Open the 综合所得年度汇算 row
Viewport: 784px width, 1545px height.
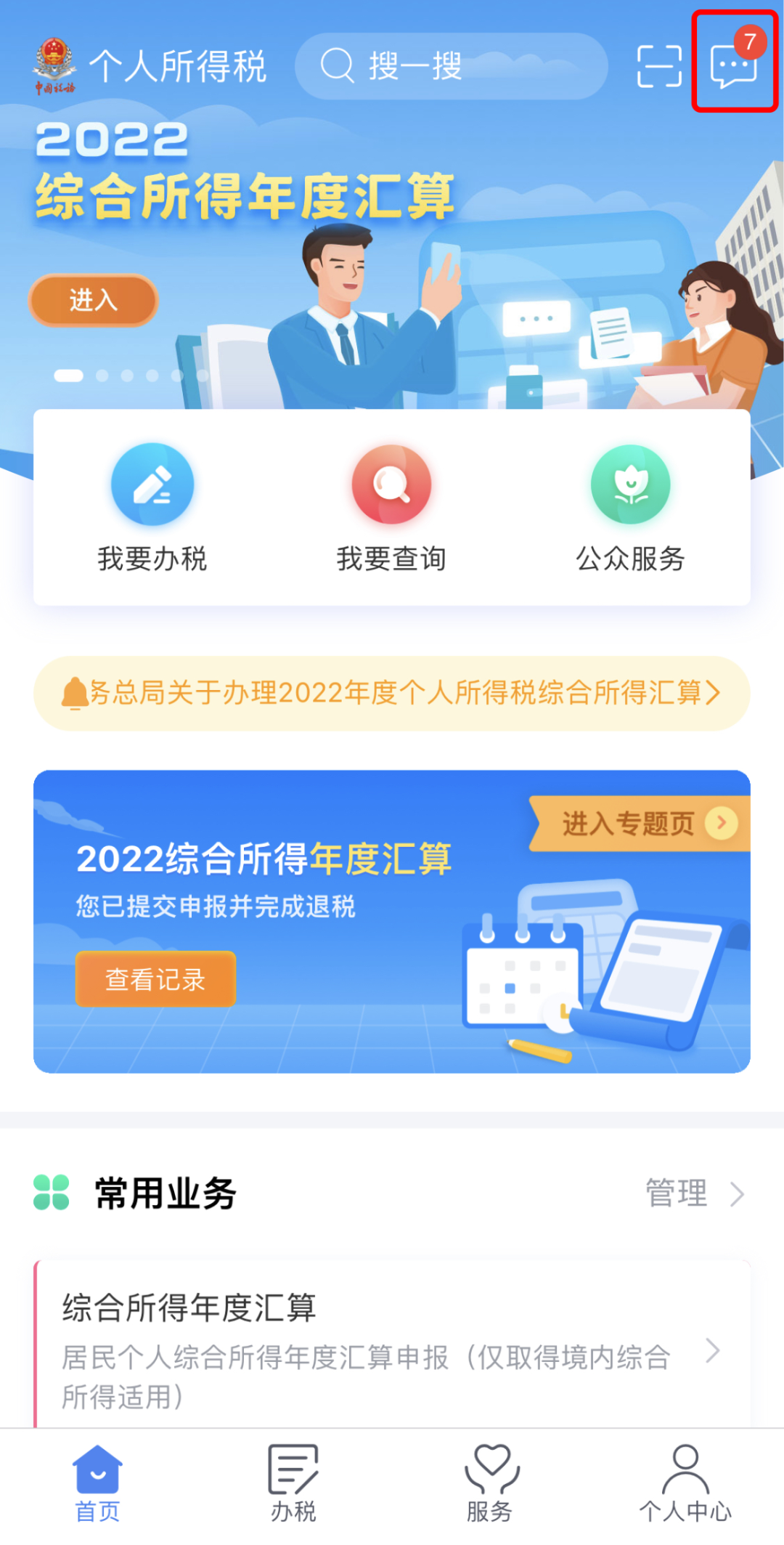tap(392, 1350)
